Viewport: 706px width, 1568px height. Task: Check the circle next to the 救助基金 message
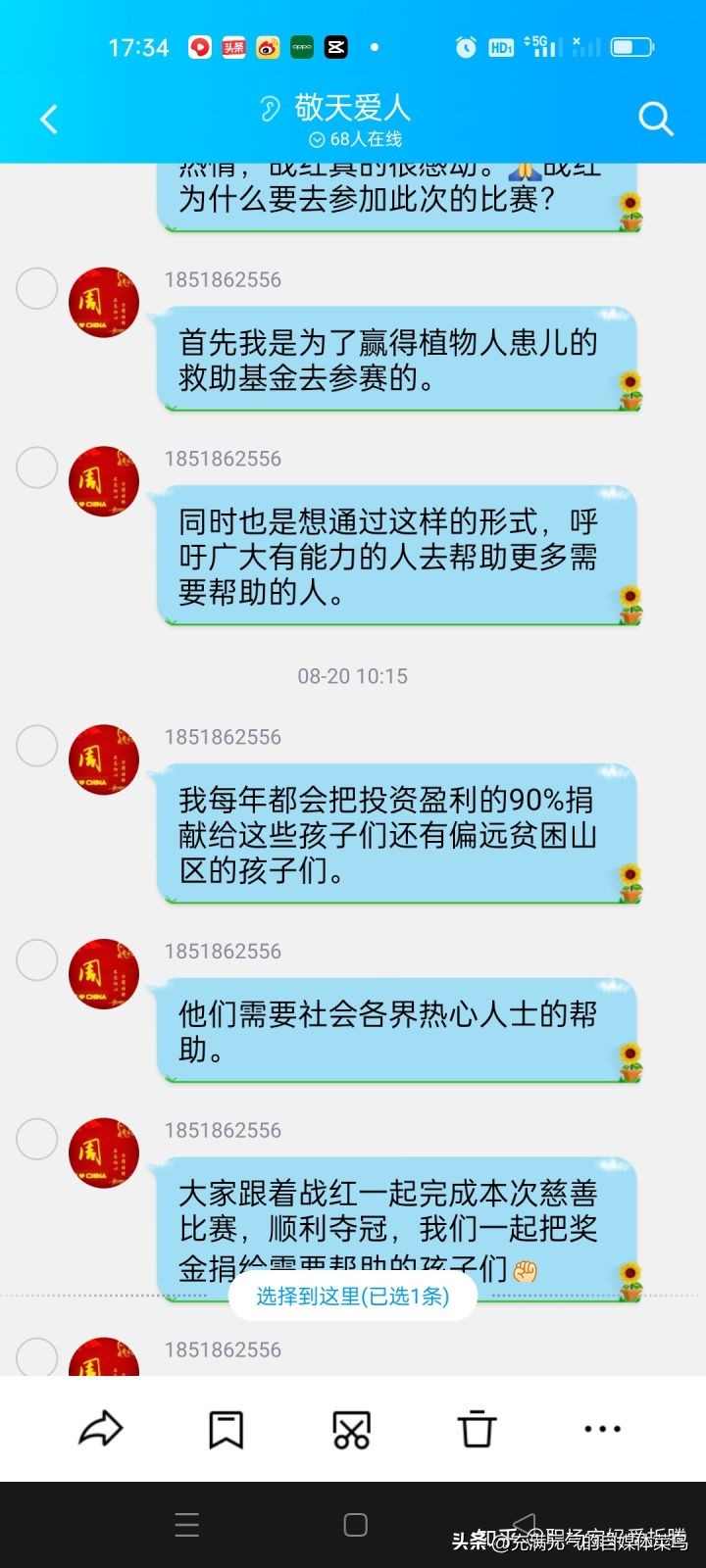[36, 288]
